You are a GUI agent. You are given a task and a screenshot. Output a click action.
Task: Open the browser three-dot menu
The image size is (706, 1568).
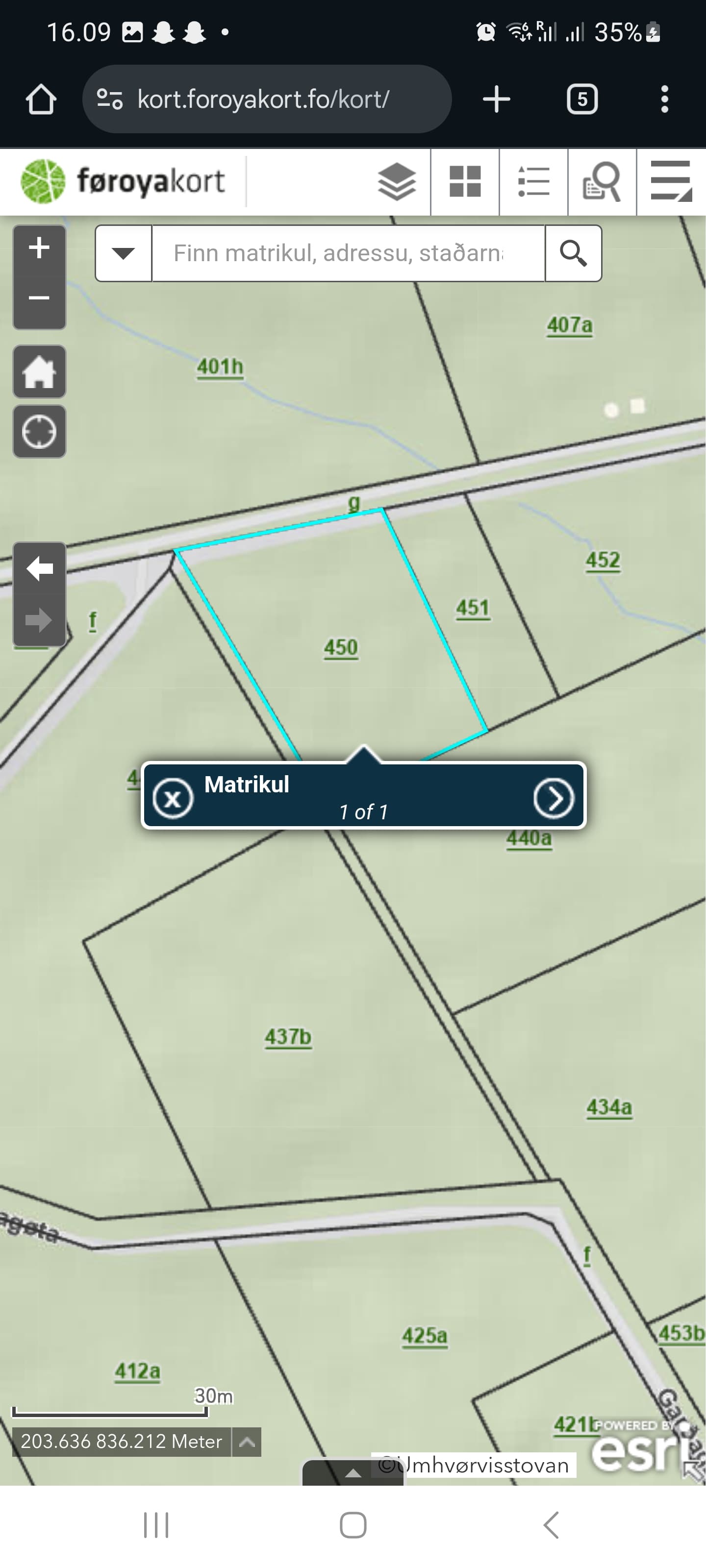[x=666, y=98]
